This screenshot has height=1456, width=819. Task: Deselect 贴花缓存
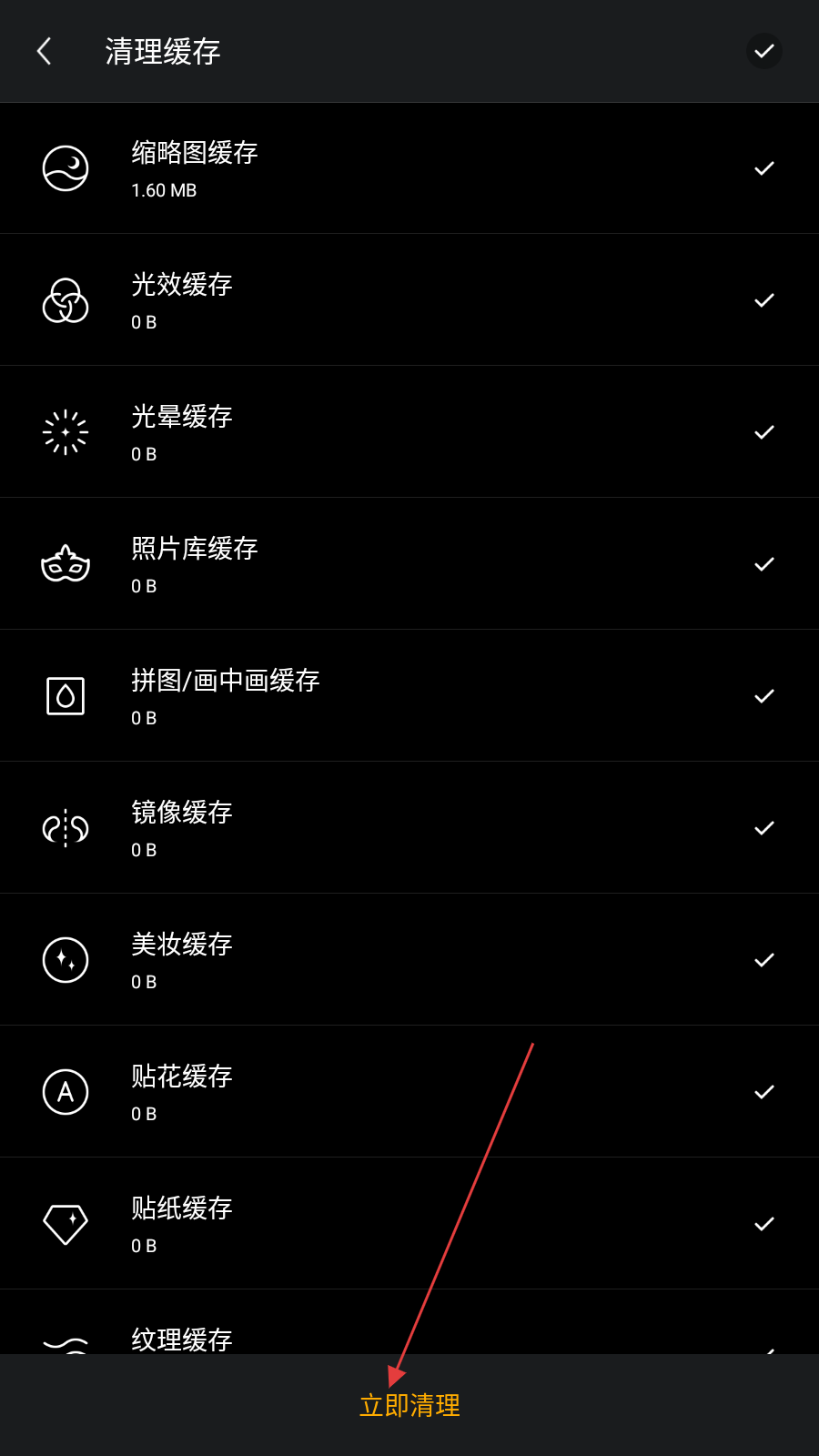(764, 1092)
